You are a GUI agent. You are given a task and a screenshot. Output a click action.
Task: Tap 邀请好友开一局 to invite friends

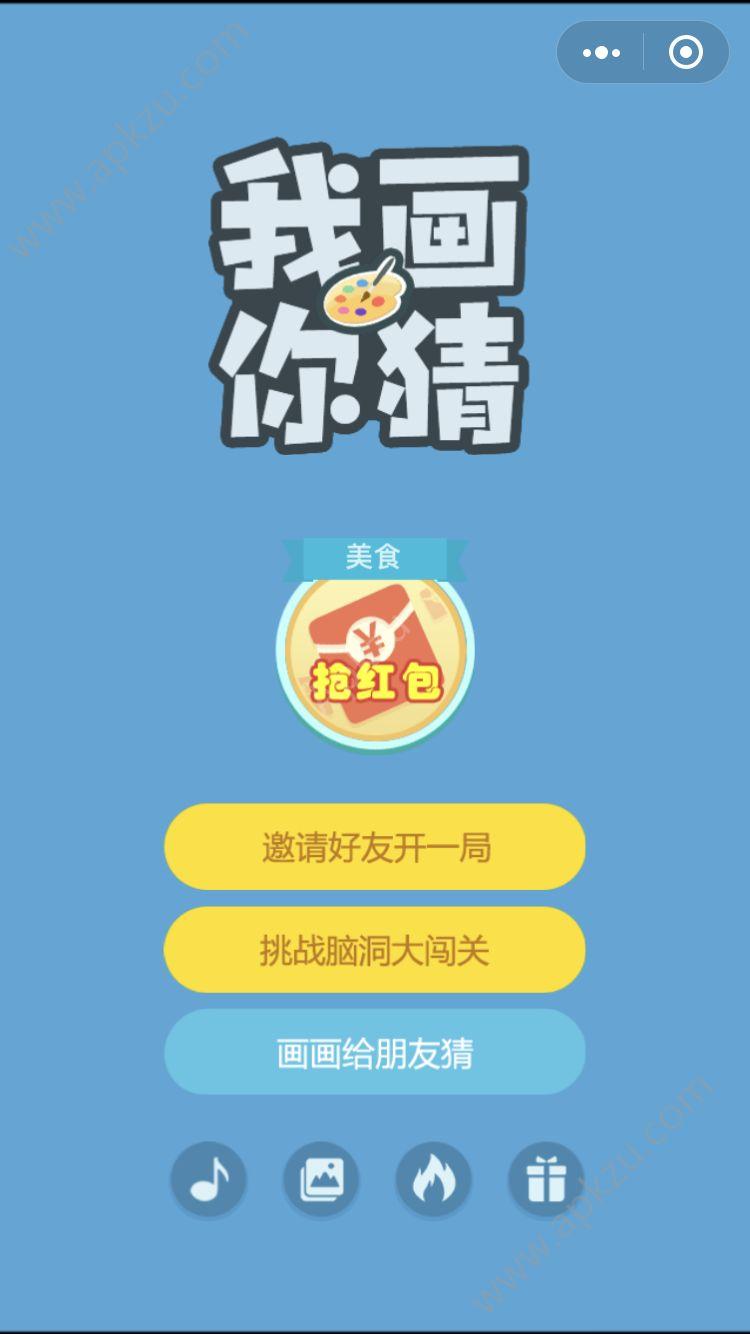click(375, 847)
